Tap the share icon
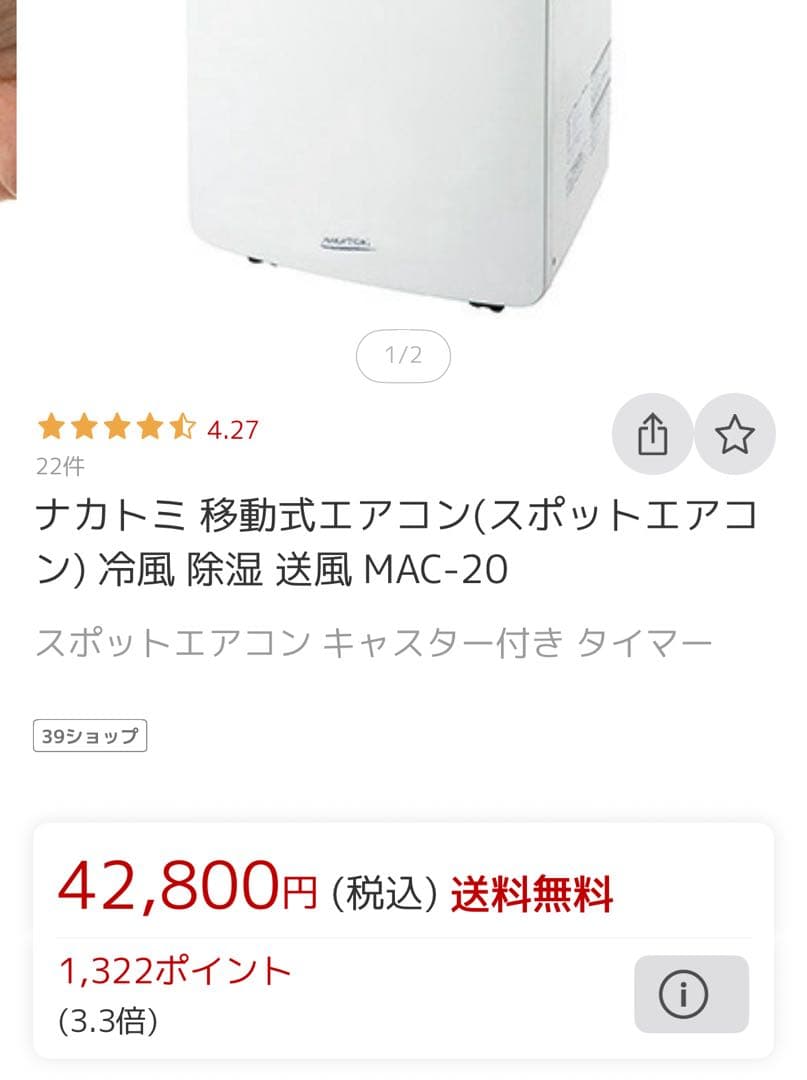 (x=651, y=434)
